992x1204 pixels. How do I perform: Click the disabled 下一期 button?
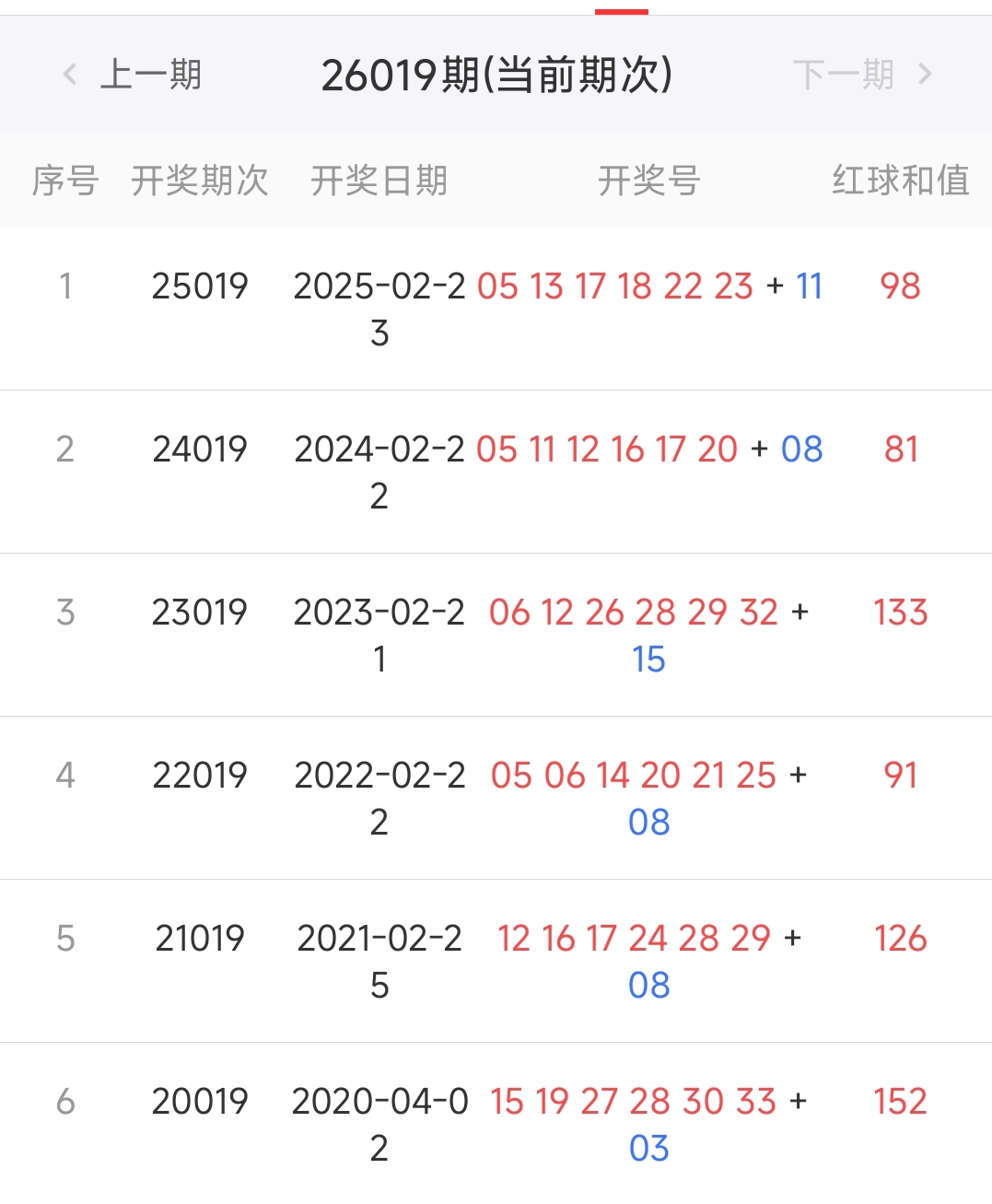pyautogui.click(x=843, y=75)
